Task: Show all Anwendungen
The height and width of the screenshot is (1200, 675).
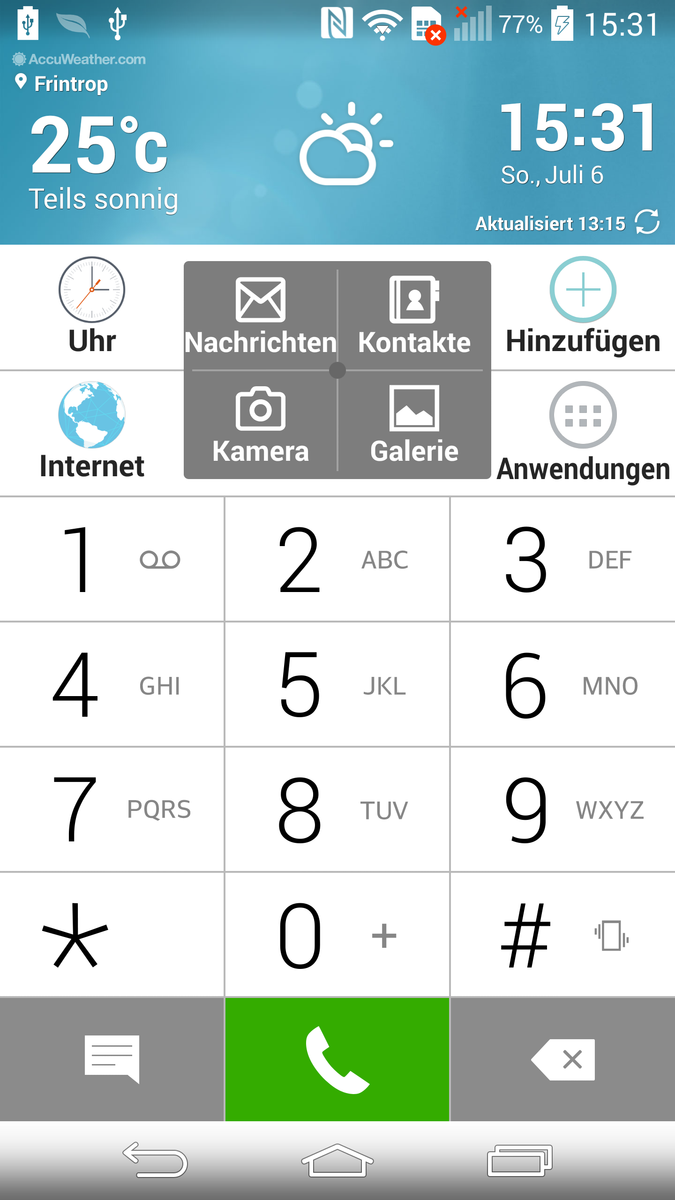Action: (583, 431)
